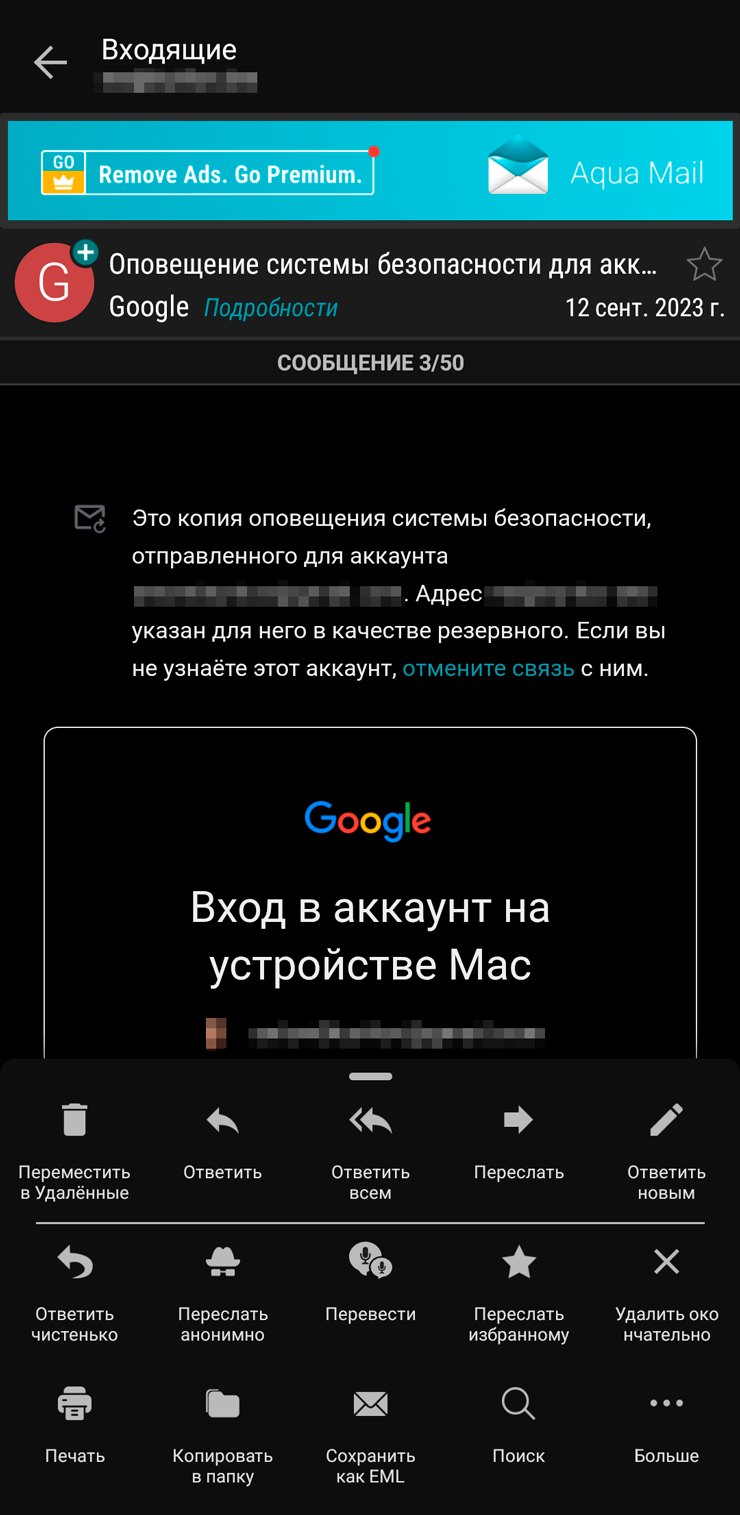740x1515 pixels.
Task: Tap Переслать анонимно
Action: point(222,1290)
